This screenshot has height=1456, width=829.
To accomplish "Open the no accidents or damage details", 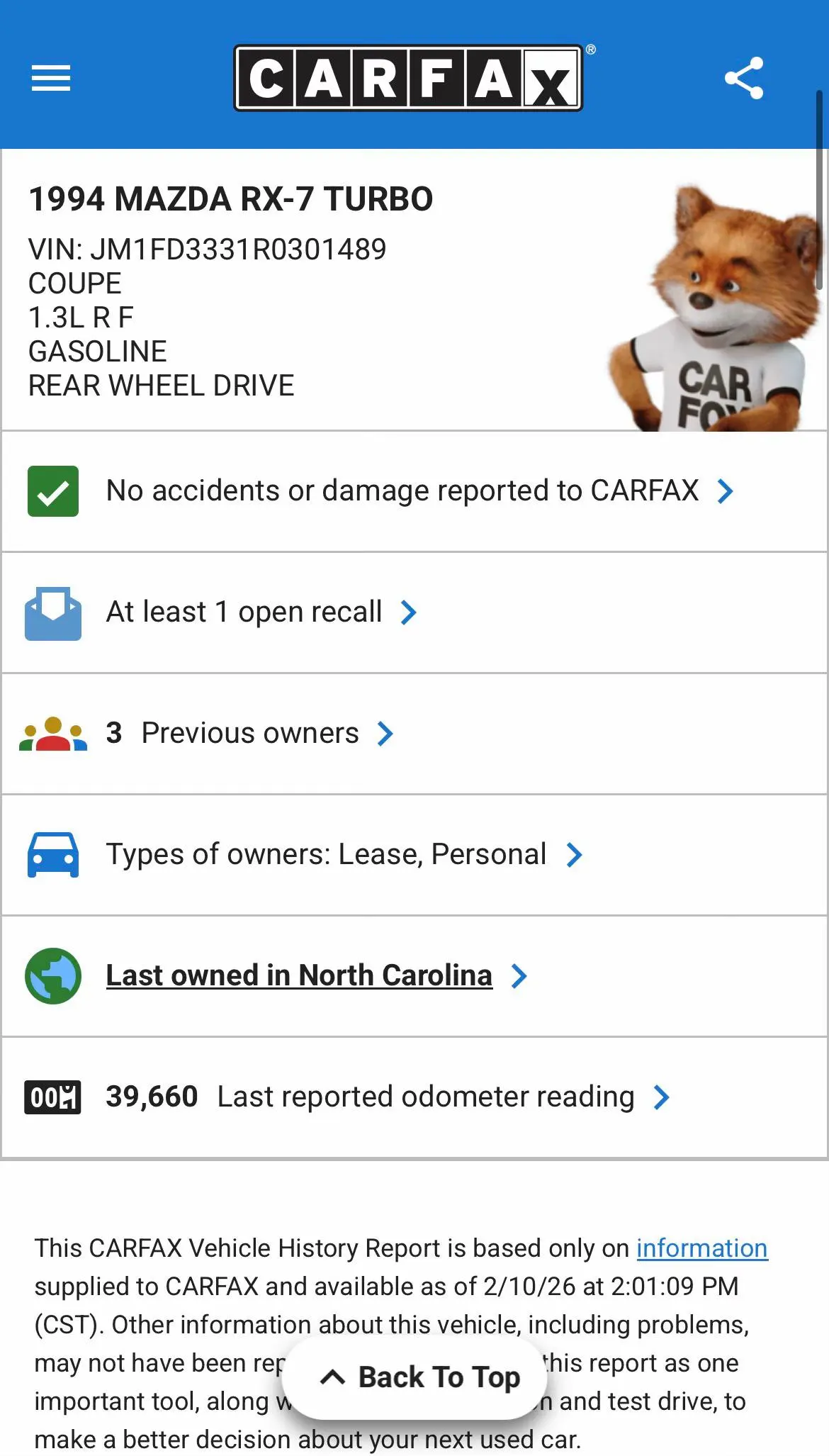I will (414, 491).
